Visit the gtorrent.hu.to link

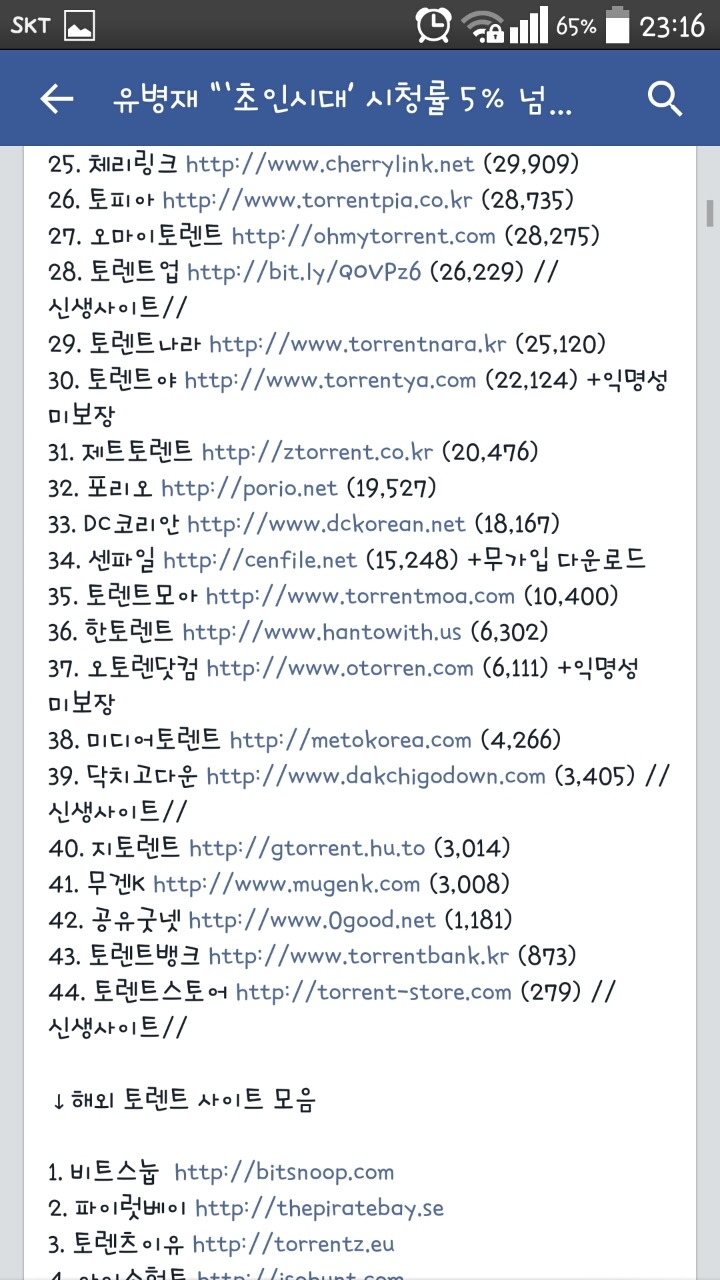(x=307, y=848)
